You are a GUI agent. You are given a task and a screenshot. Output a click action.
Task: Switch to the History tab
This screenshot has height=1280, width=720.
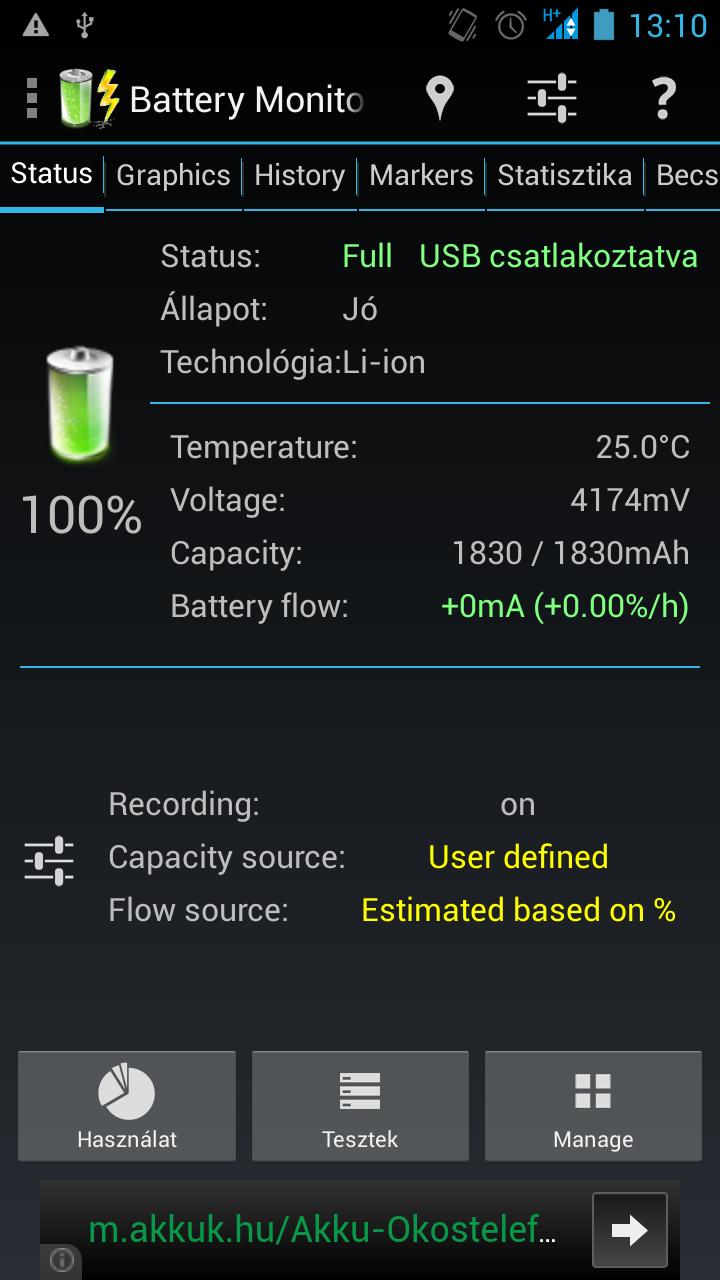click(x=299, y=176)
